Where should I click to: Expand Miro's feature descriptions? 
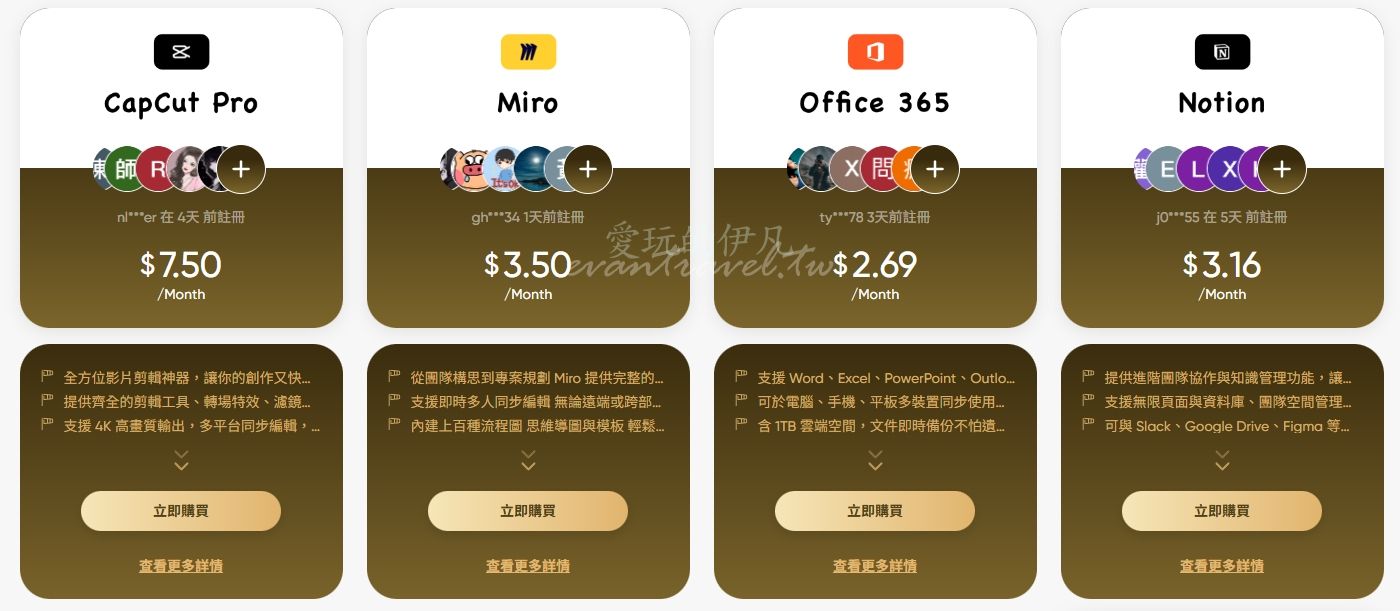528,460
